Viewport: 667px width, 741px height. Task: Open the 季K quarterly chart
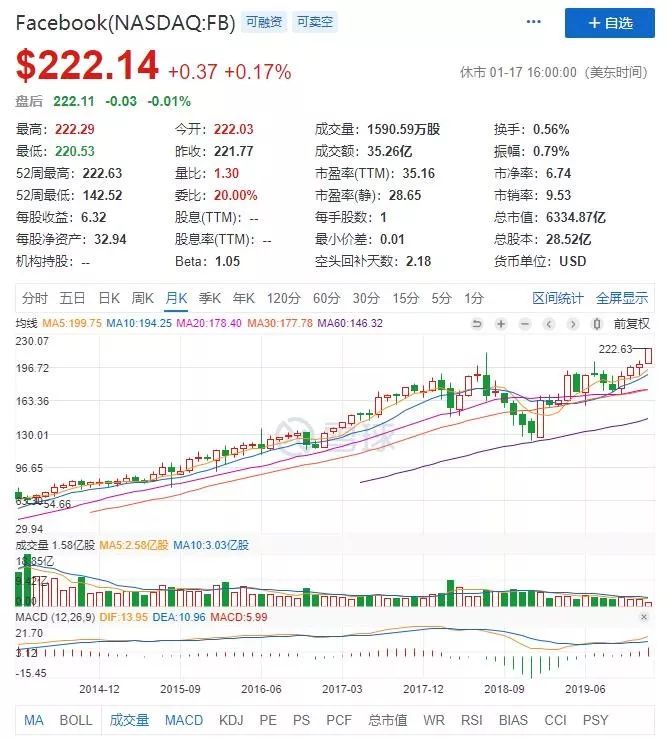[210, 298]
